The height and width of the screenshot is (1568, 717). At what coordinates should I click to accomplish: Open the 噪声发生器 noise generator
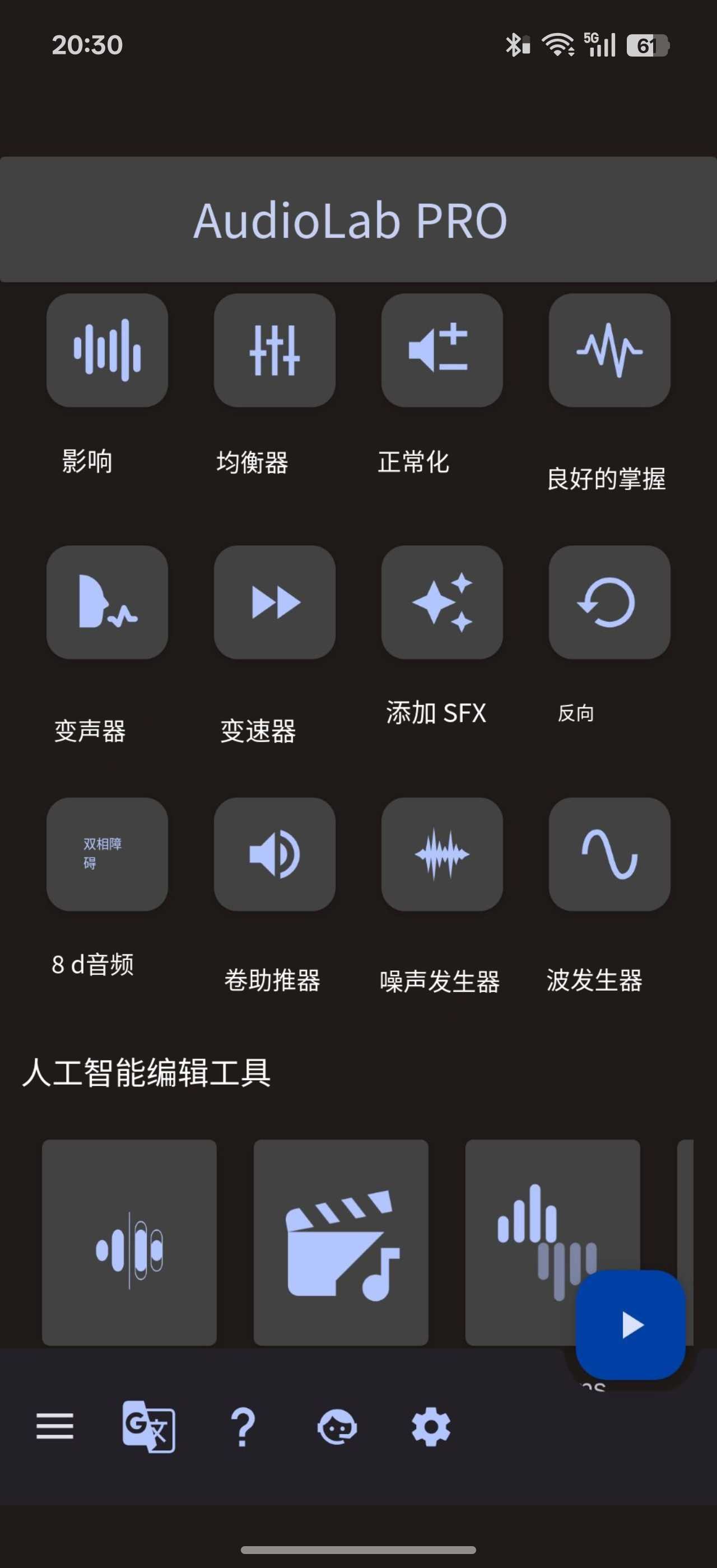click(x=442, y=854)
